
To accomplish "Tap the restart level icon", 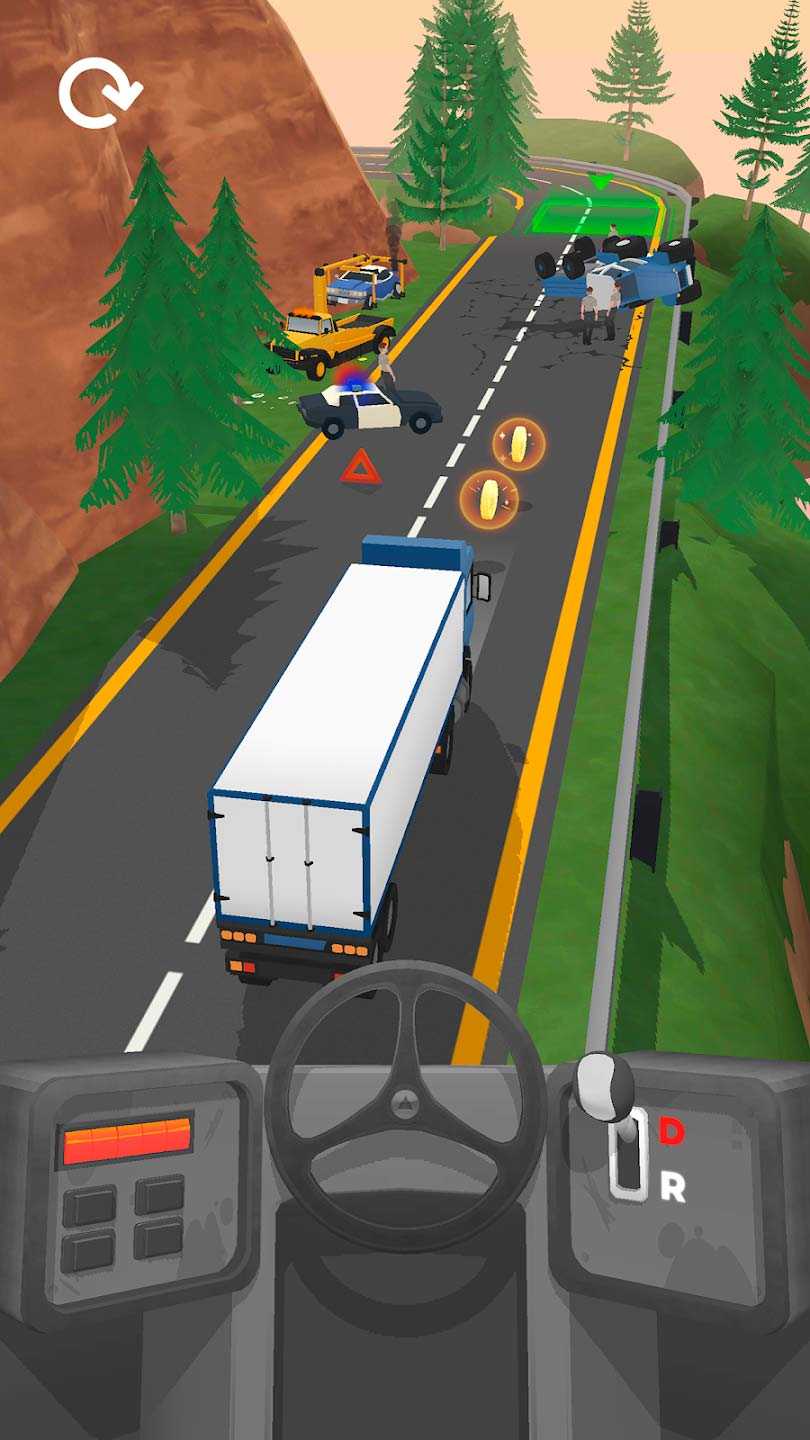I will [99, 93].
